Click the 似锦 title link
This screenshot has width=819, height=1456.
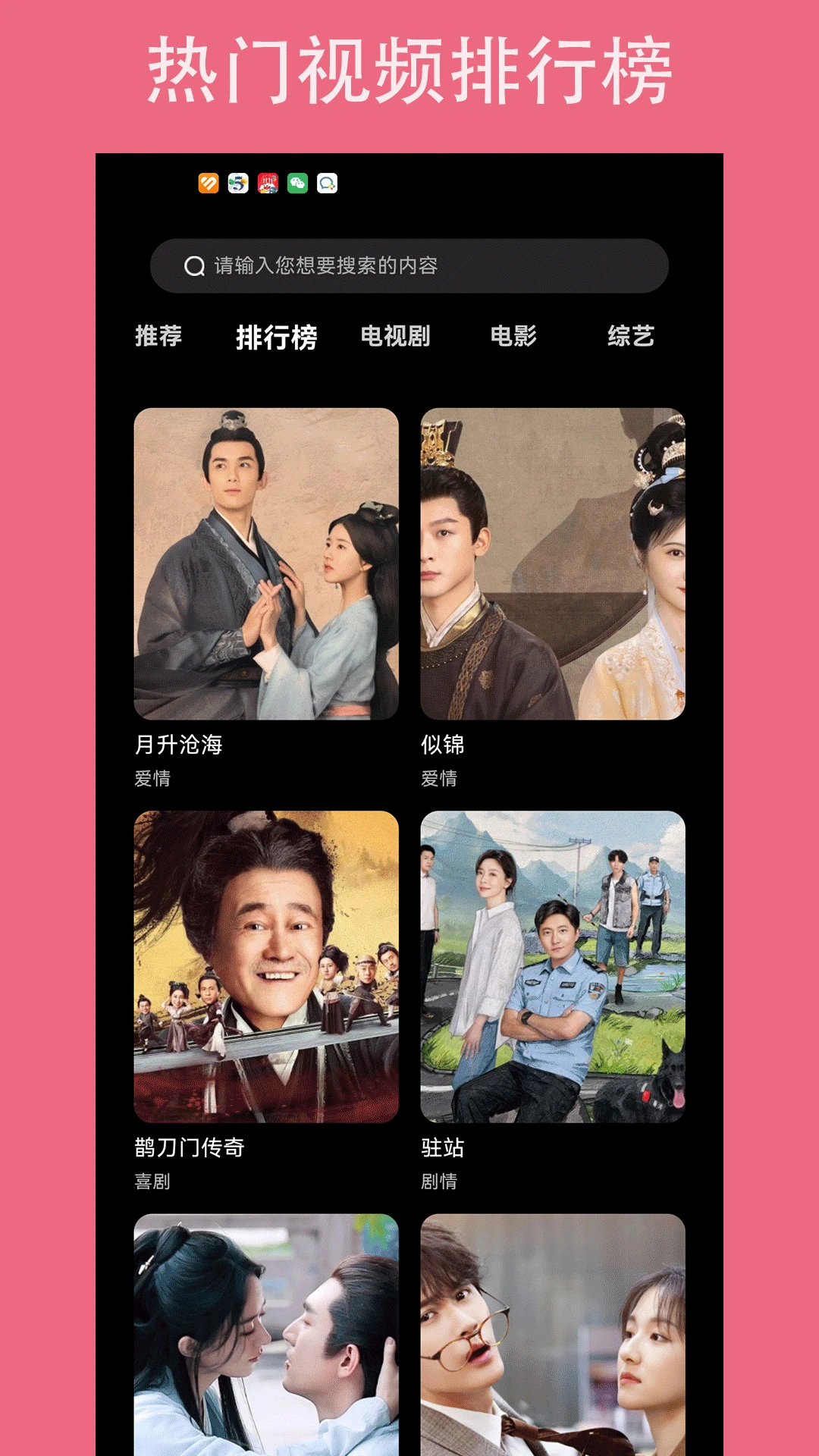[440, 745]
